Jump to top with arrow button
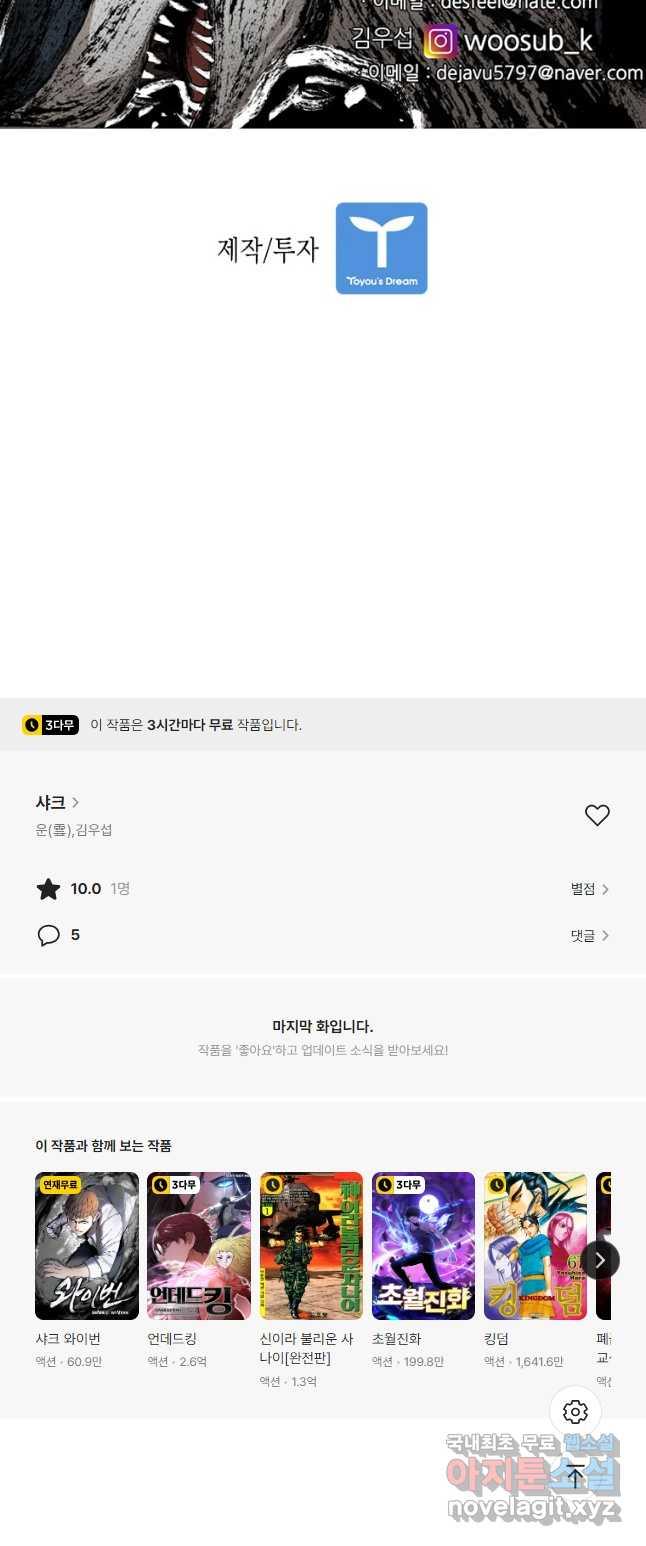Screen dimensions: 646x1546 [575, 1475]
